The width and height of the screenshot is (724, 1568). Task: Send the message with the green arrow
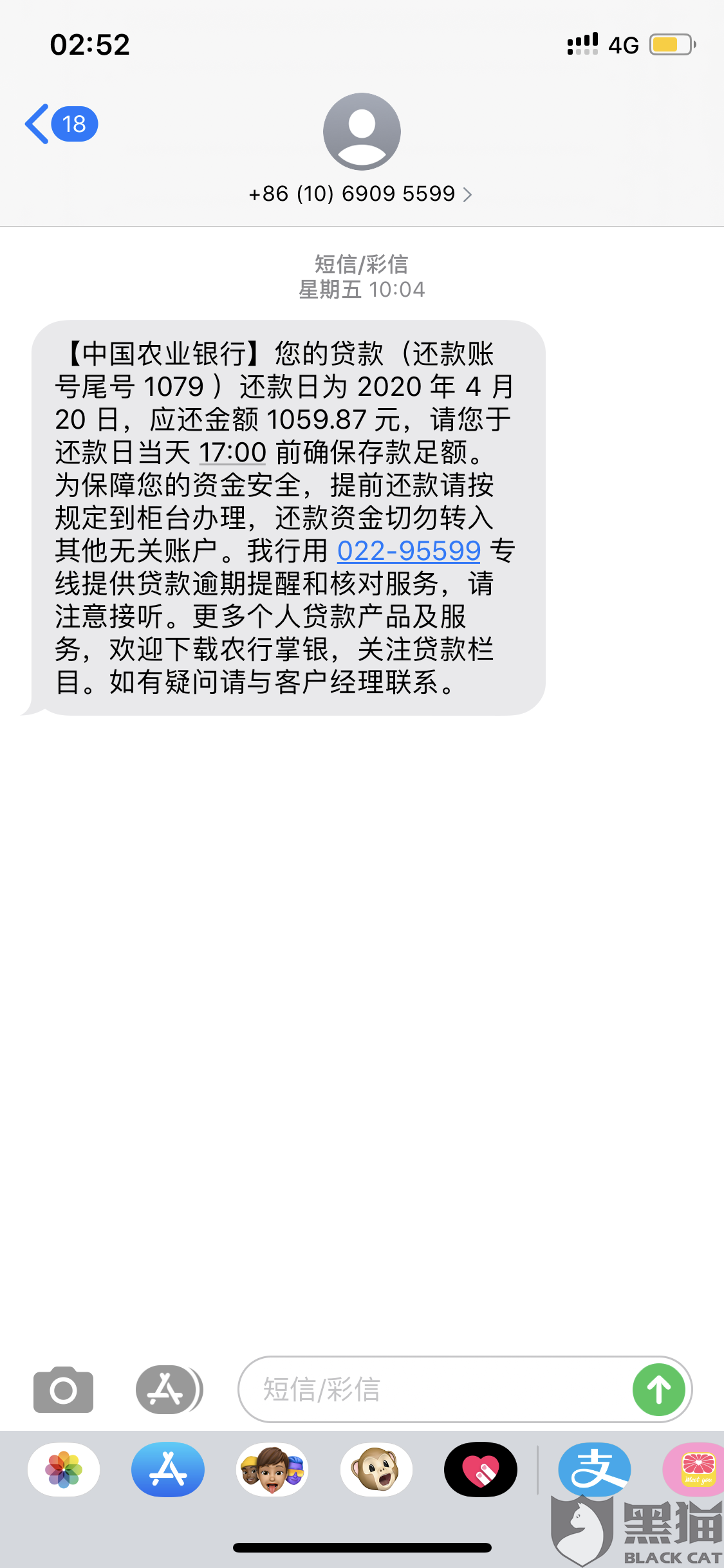658,1390
